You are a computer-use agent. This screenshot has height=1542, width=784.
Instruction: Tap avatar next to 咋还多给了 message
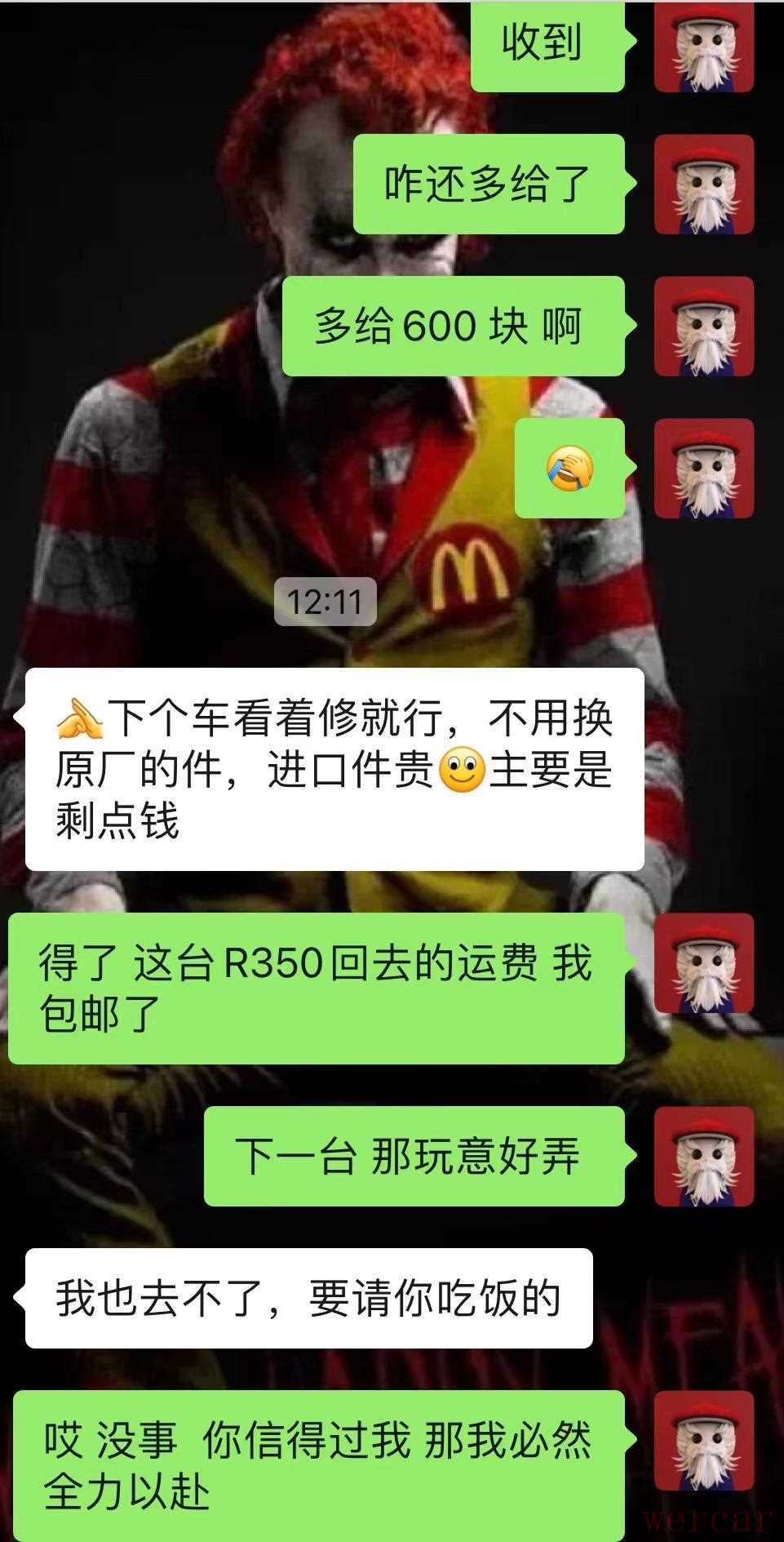[x=703, y=184]
